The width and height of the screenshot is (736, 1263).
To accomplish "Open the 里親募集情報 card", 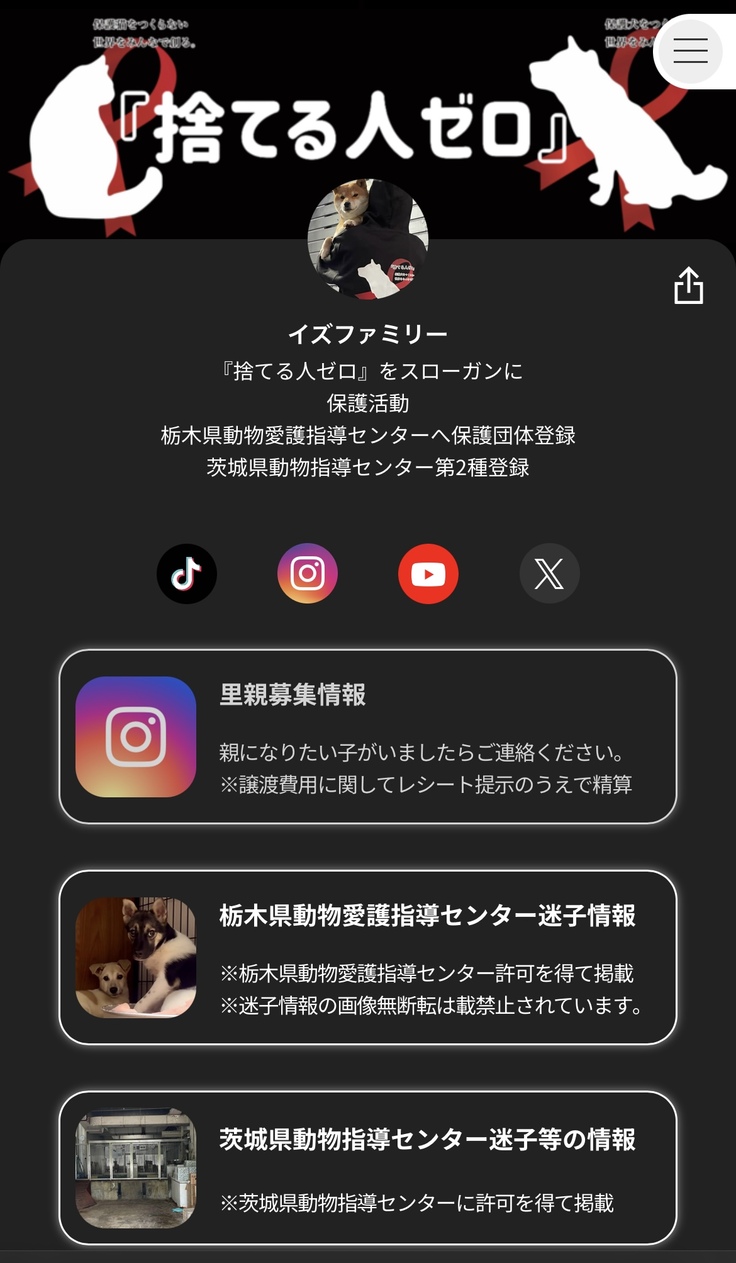I will (368, 737).
